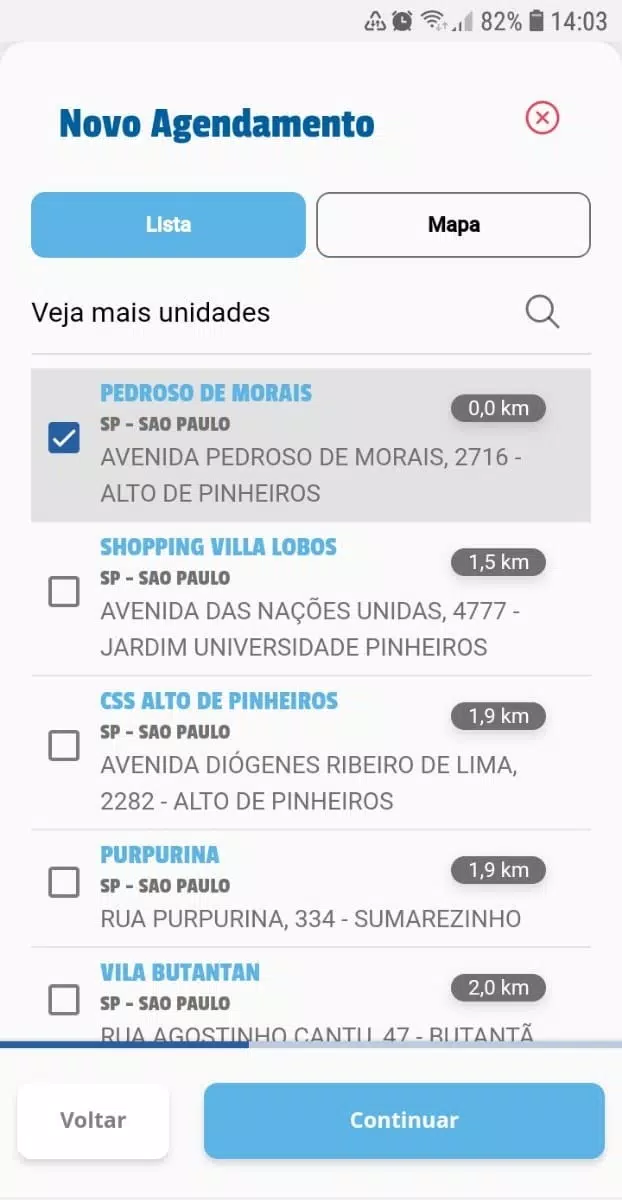
Task: Go back with the Voltar button
Action: (93, 1120)
